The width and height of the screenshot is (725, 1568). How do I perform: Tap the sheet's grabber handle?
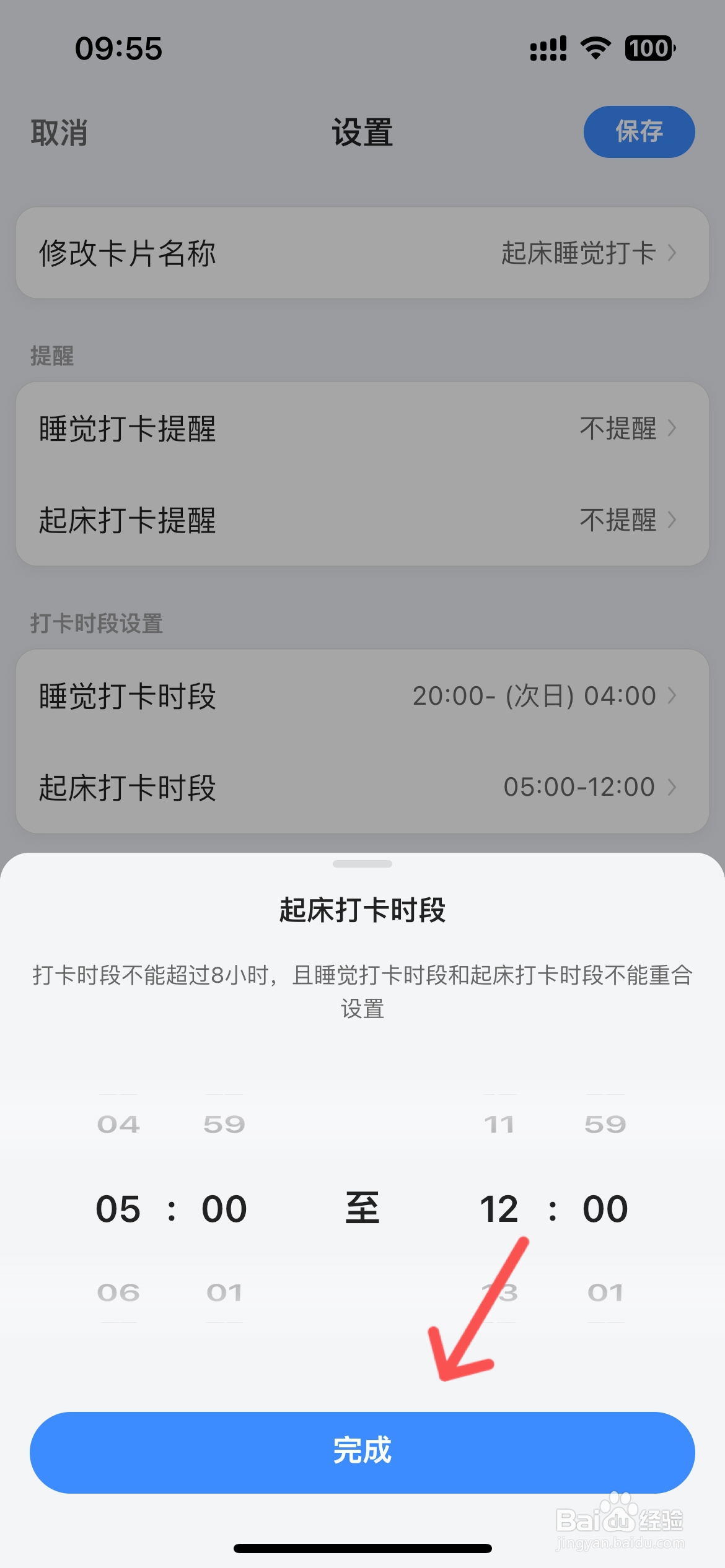pos(362,863)
